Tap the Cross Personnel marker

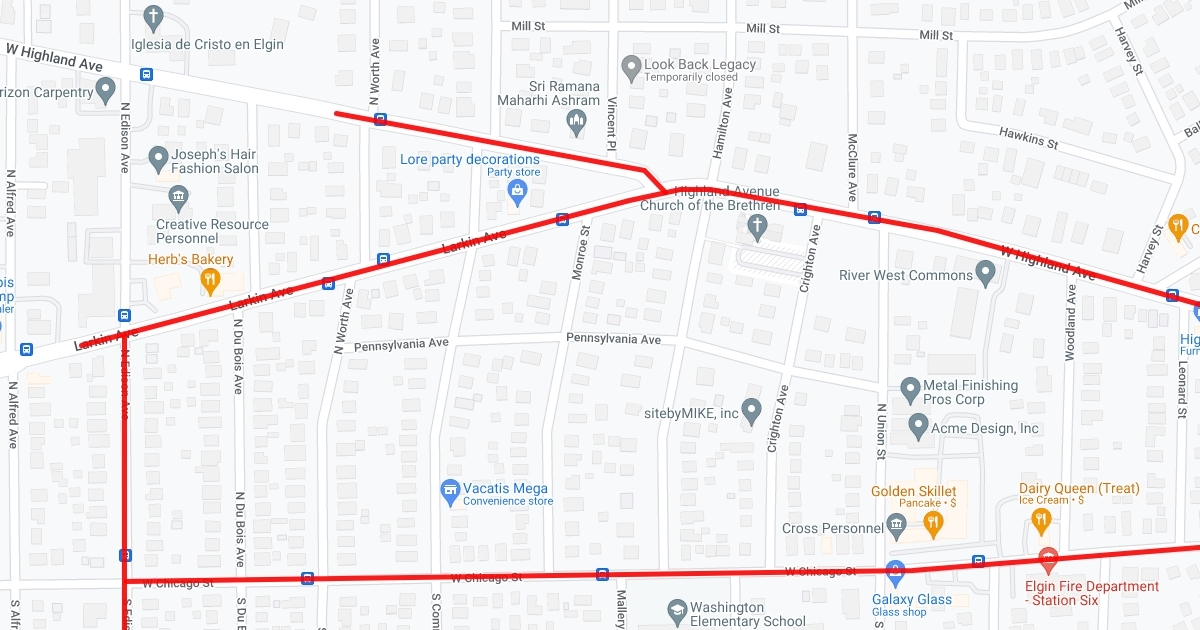coord(896,525)
